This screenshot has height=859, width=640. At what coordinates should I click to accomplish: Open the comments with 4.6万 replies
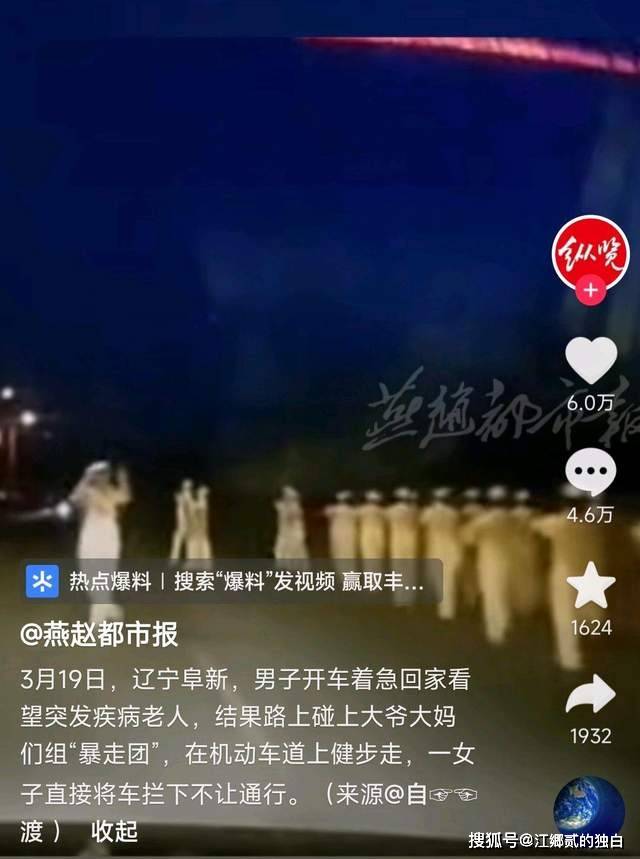click(x=590, y=473)
